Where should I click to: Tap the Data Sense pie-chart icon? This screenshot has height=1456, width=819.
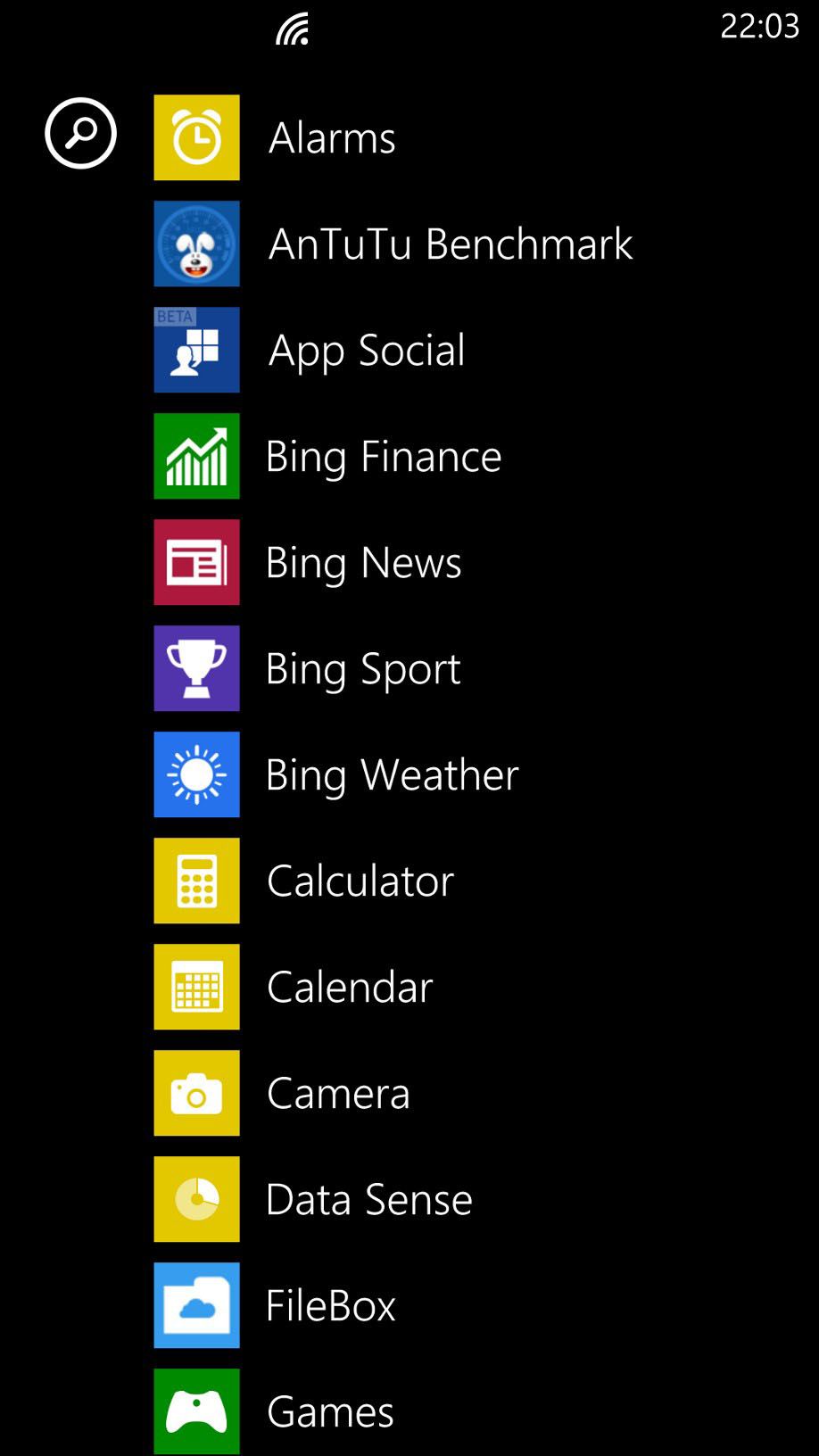pos(196,1199)
